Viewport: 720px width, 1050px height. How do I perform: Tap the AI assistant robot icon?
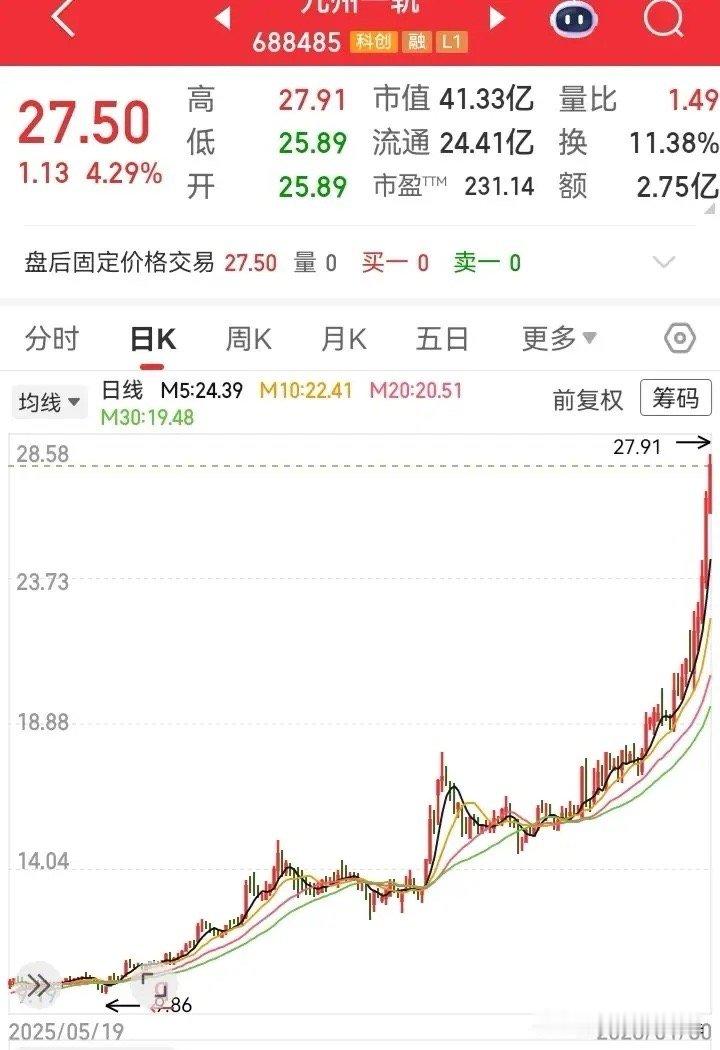pyautogui.click(x=573, y=18)
